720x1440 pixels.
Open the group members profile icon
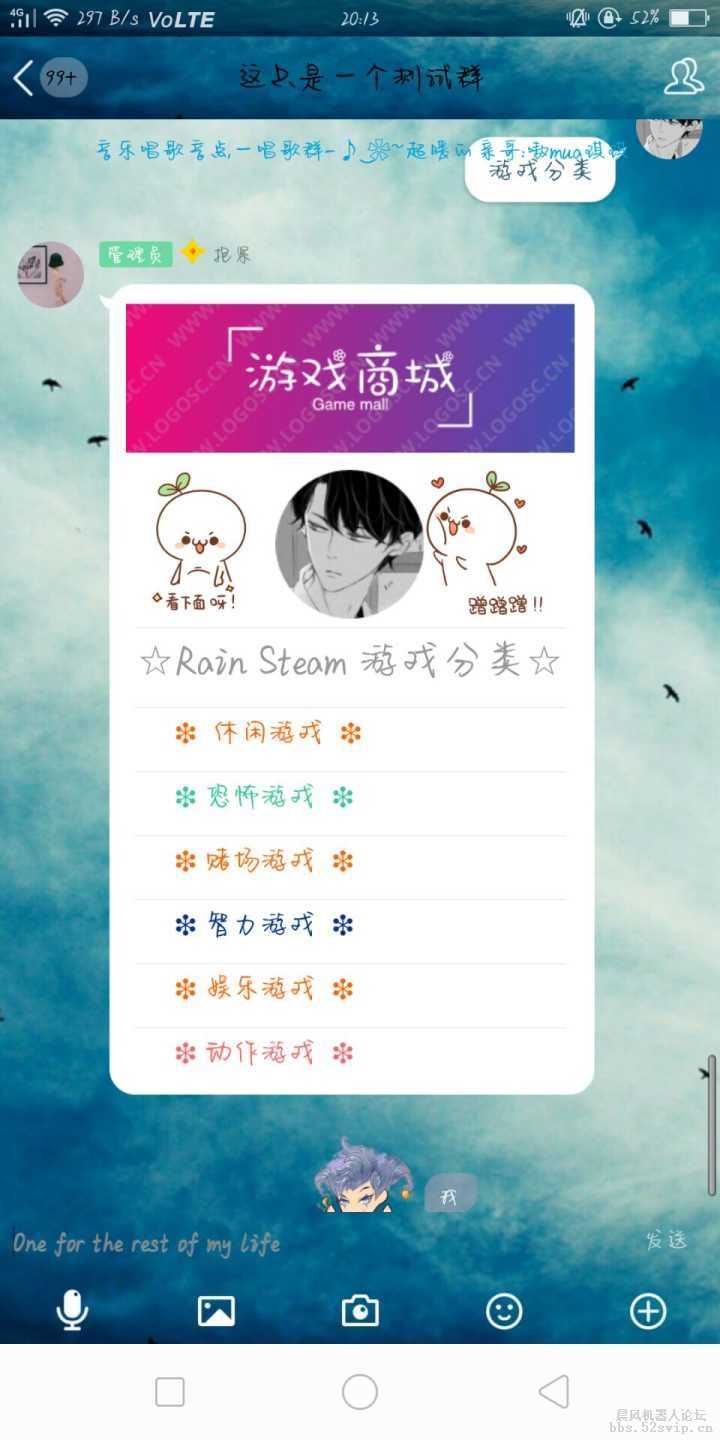[683, 77]
